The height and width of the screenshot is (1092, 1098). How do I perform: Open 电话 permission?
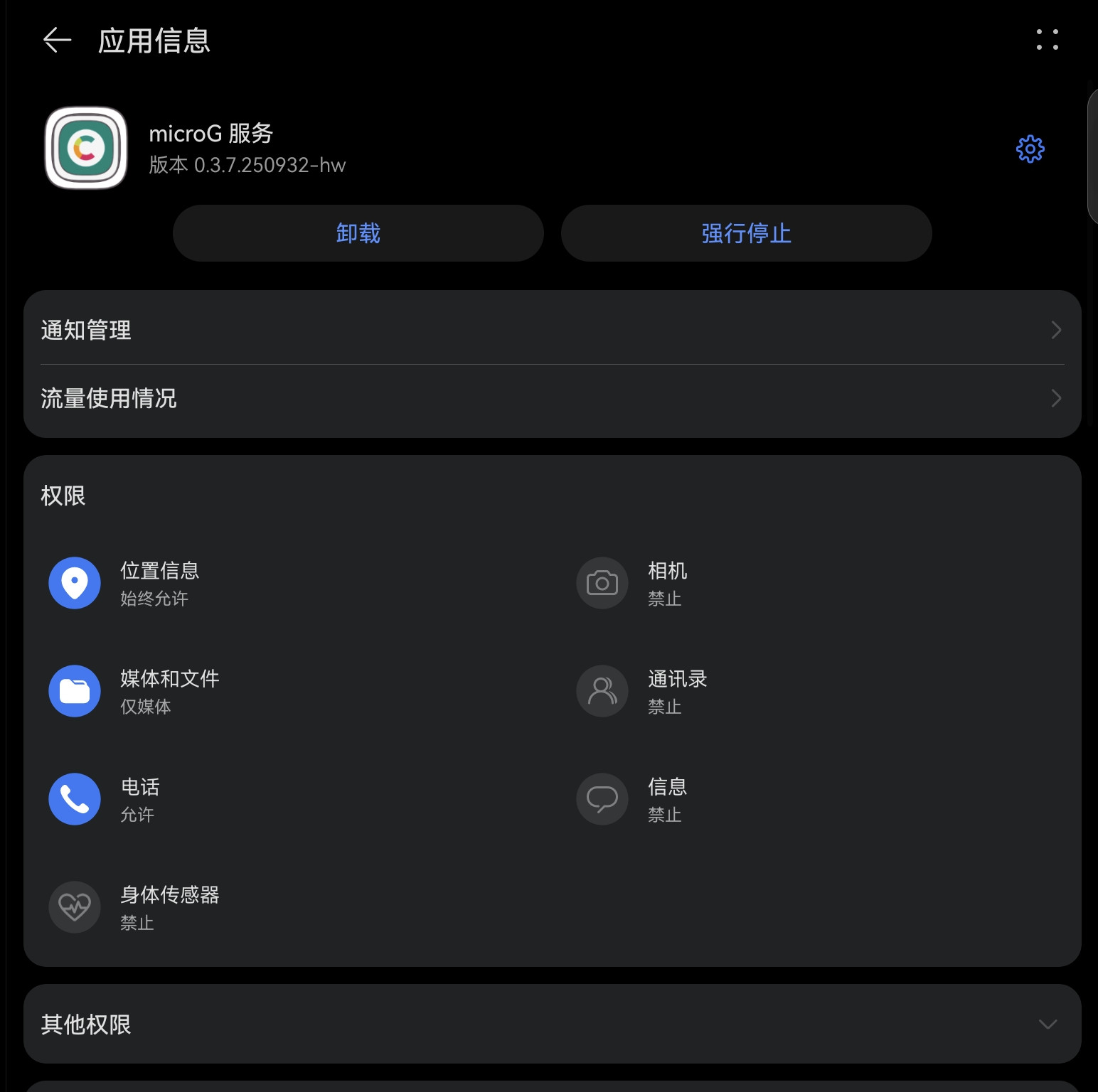click(139, 799)
